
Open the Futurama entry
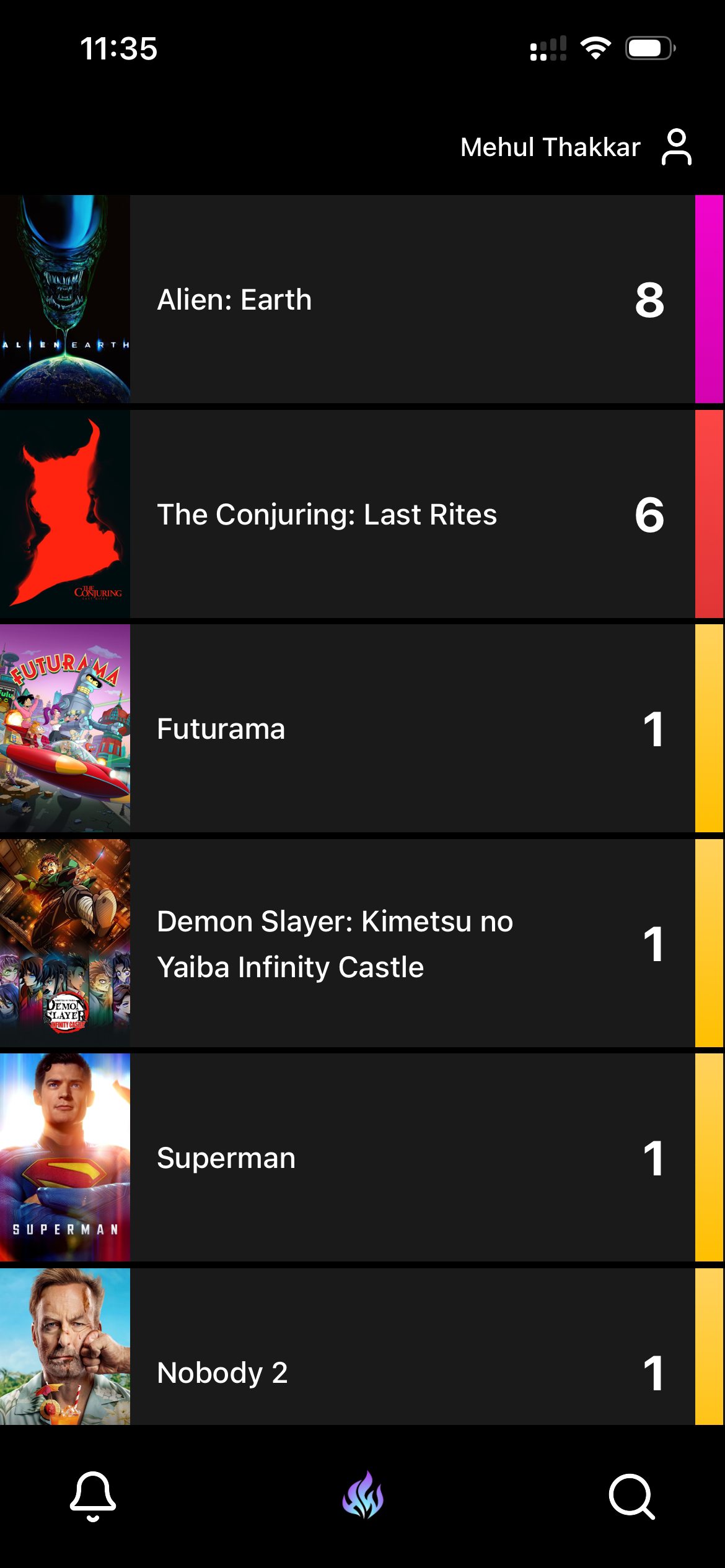click(x=362, y=728)
